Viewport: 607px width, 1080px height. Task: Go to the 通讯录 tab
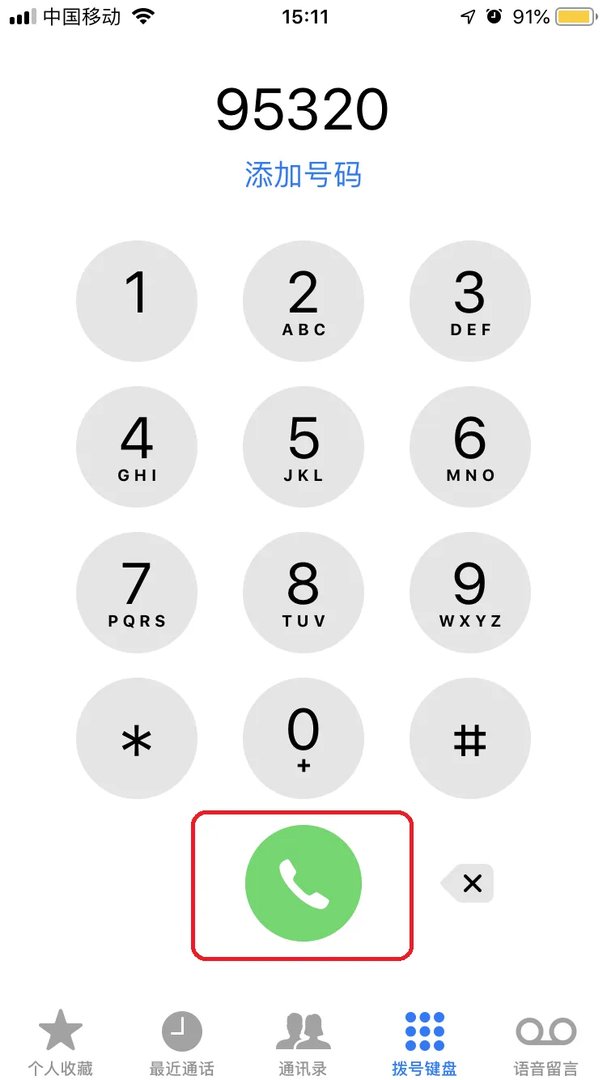pyautogui.click(x=303, y=1040)
